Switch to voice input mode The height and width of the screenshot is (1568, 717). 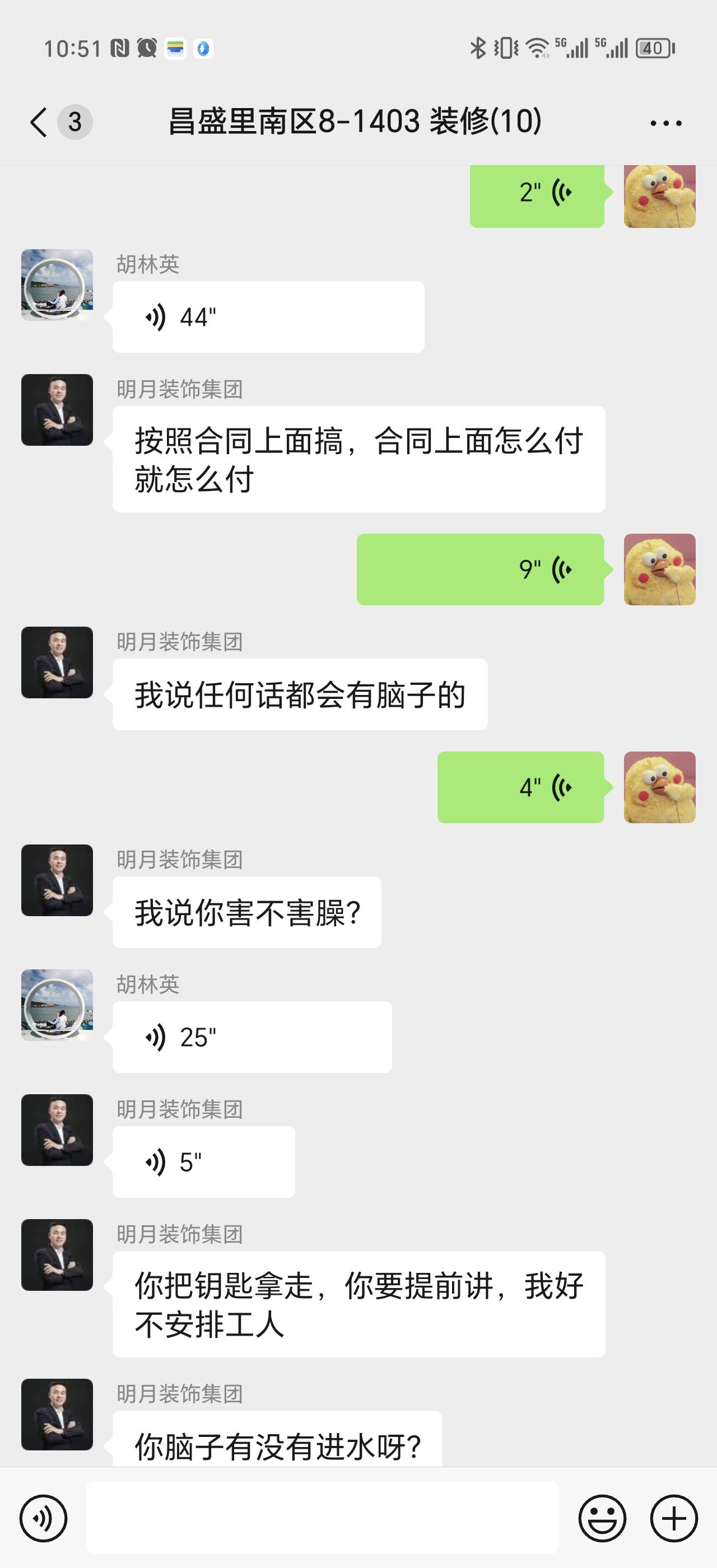coord(43,1518)
